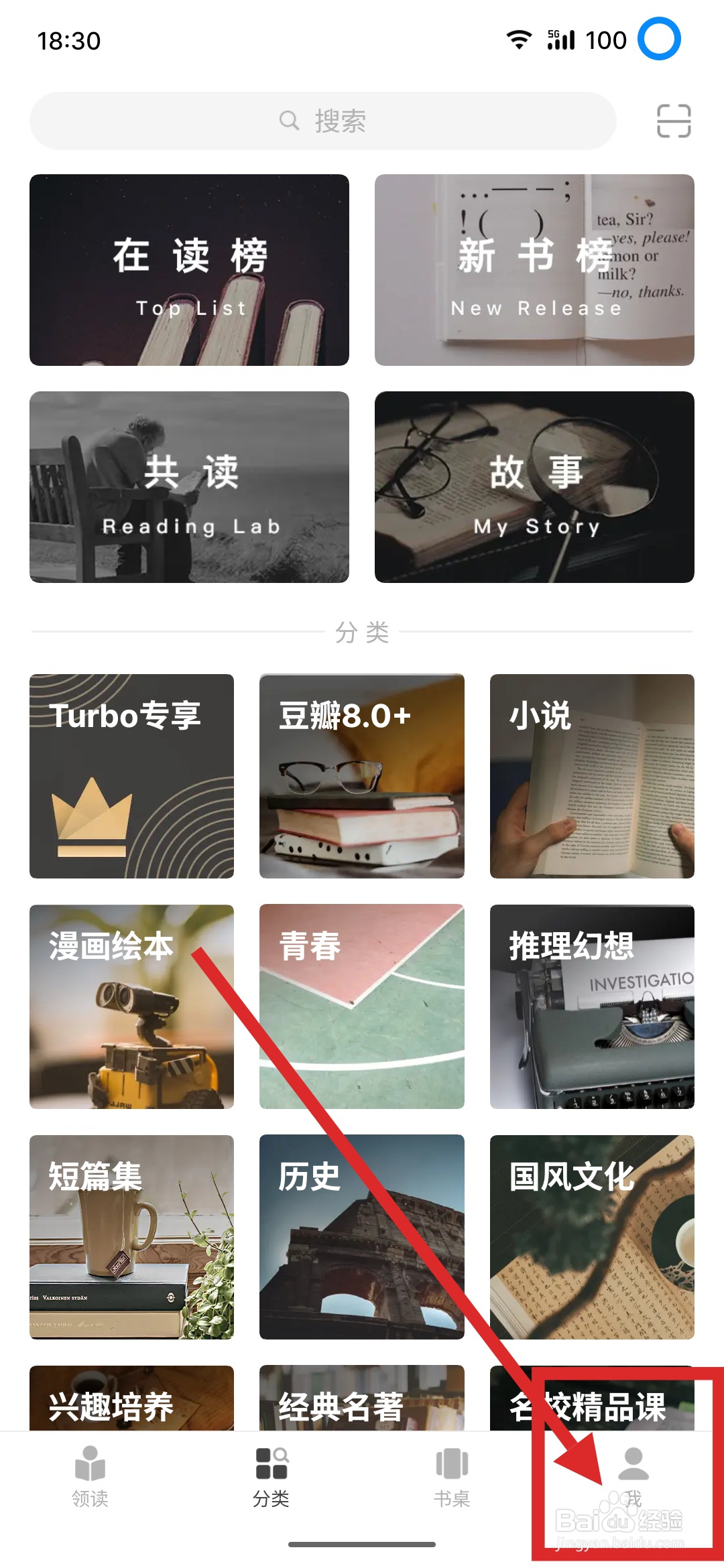Click the magnifier icon inside the search bar

click(288, 121)
